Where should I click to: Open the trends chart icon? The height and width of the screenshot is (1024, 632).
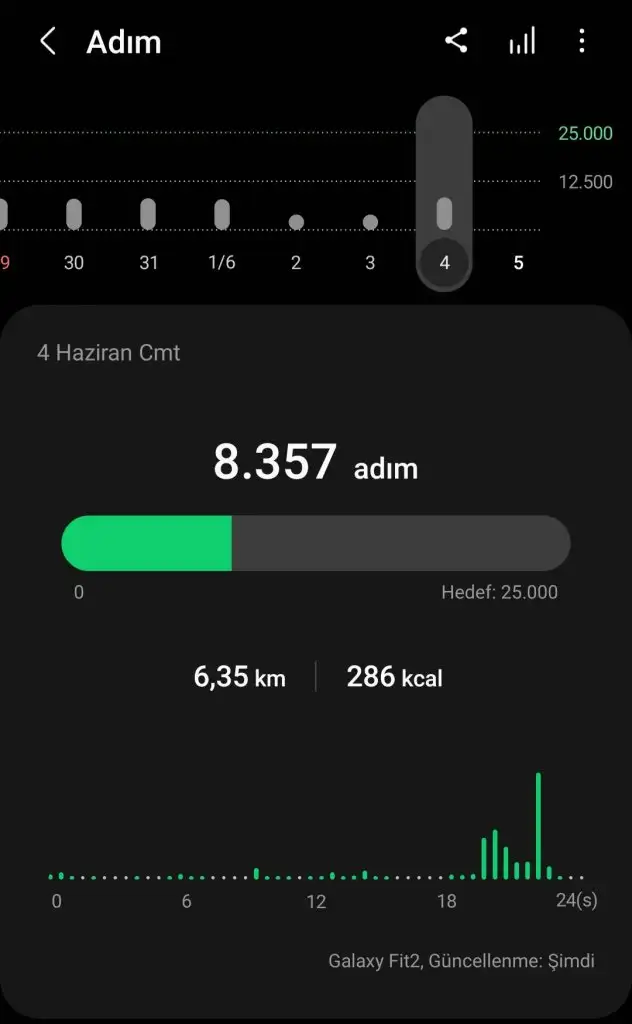(x=522, y=42)
